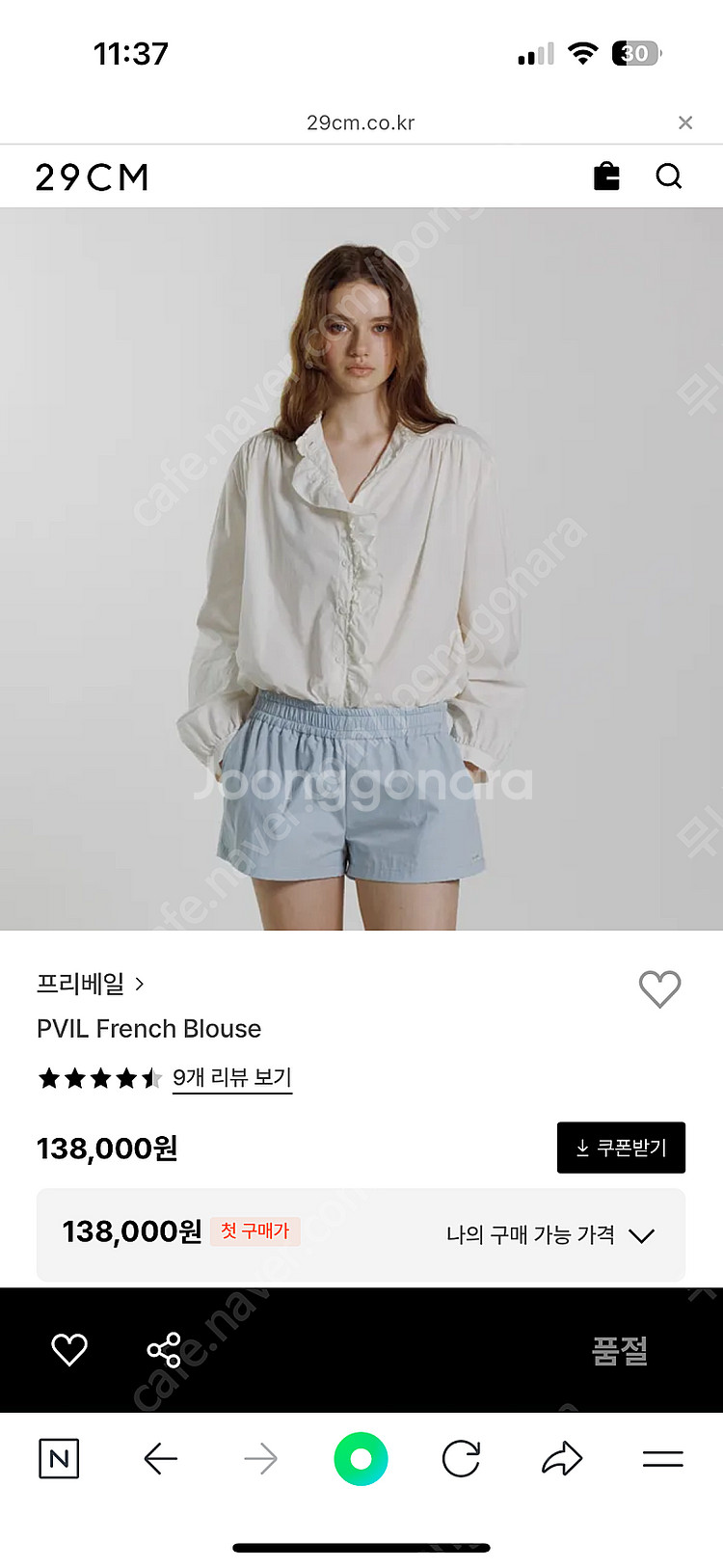723x1568 pixels.
Task: Open the shopping bag
Action: [x=606, y=176]
